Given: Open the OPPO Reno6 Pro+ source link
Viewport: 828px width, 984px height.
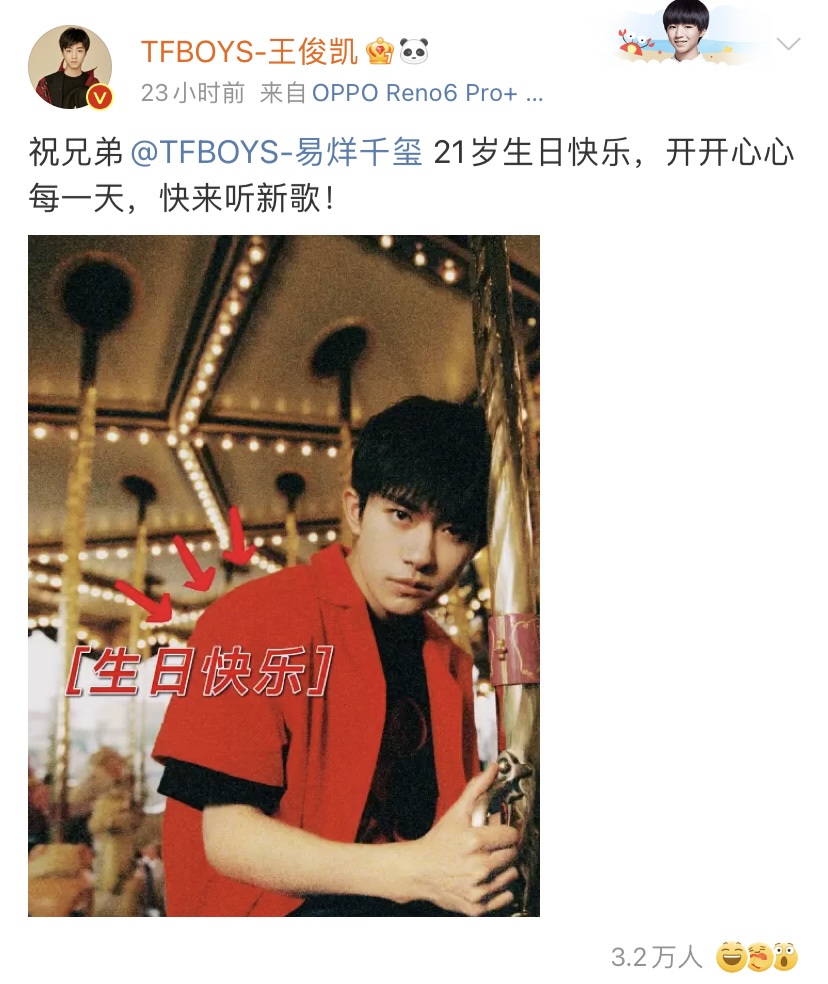Looking at the screenshot, I should tap(426, 94).
